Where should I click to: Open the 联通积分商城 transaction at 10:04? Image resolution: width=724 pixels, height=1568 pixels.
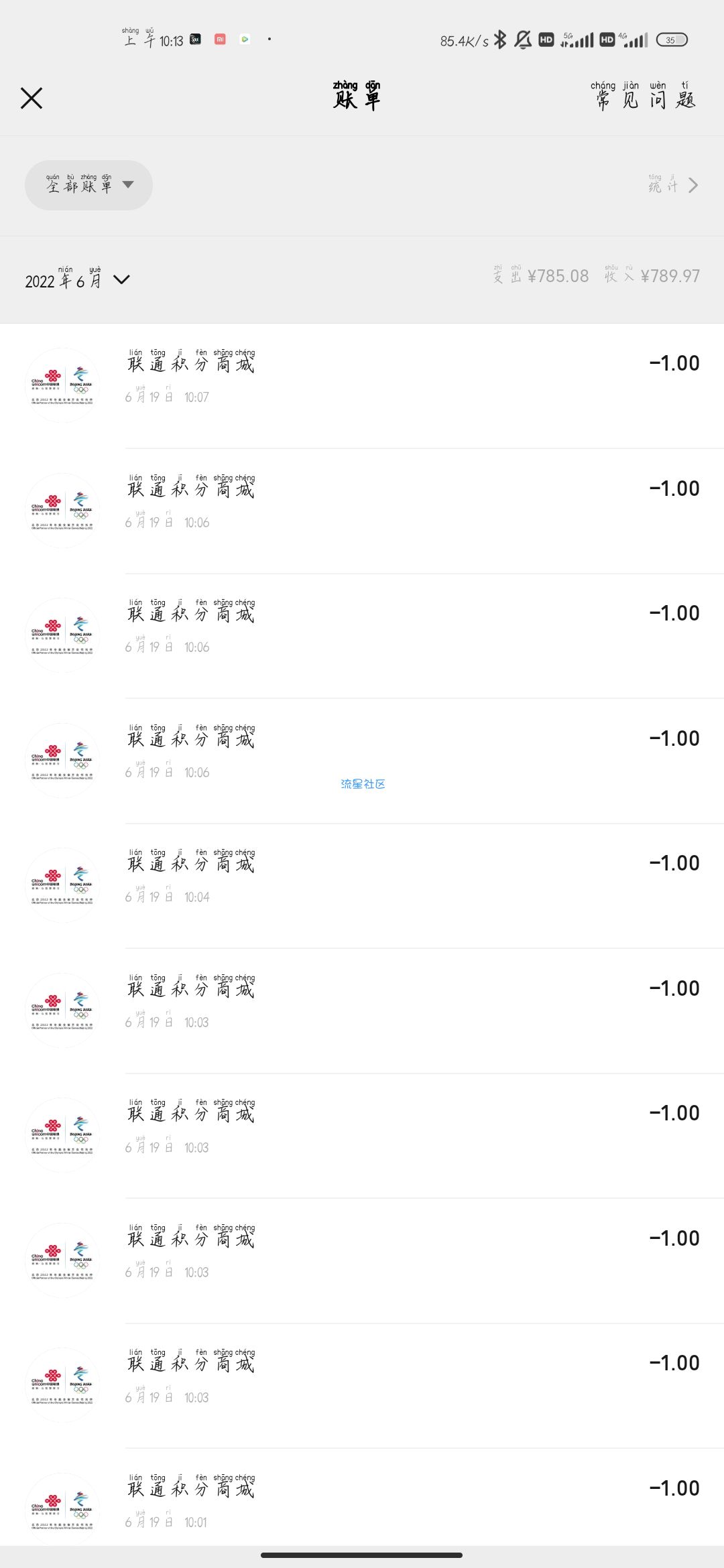point(362,885)
